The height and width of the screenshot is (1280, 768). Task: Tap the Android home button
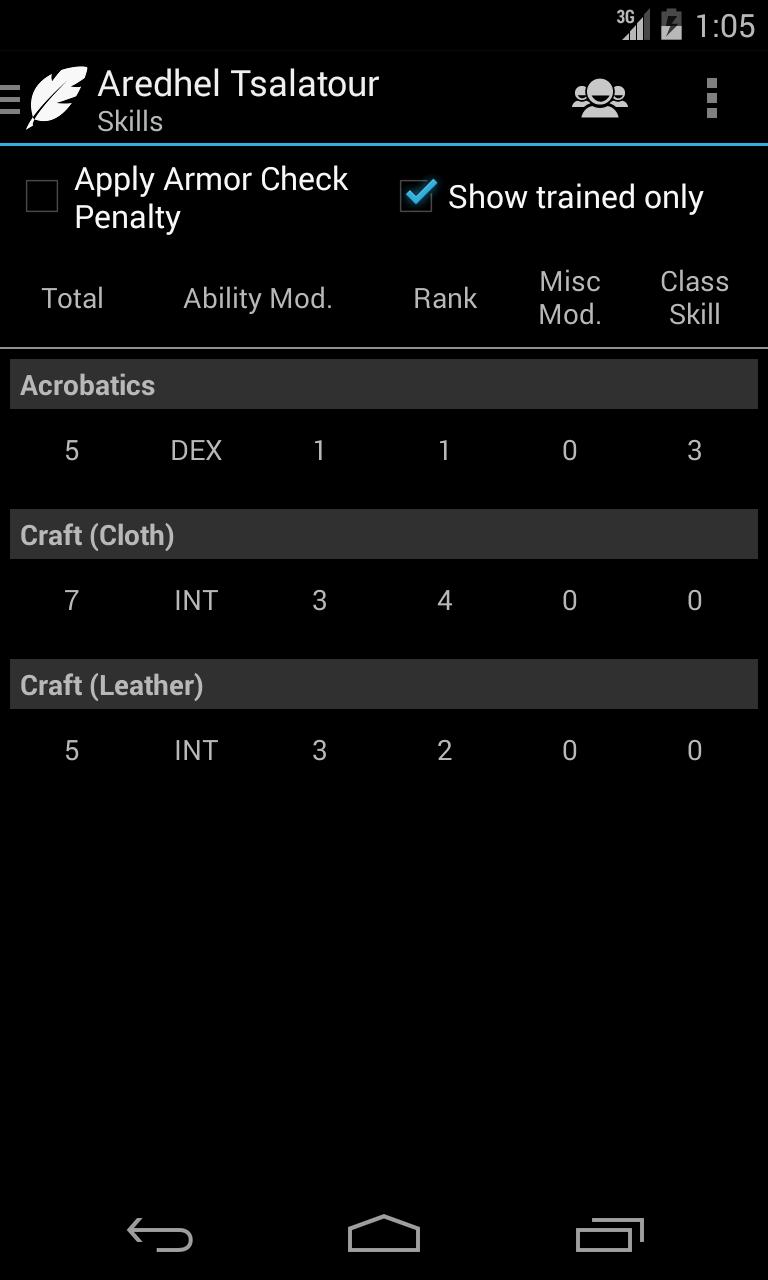(x=383, y=1236)
